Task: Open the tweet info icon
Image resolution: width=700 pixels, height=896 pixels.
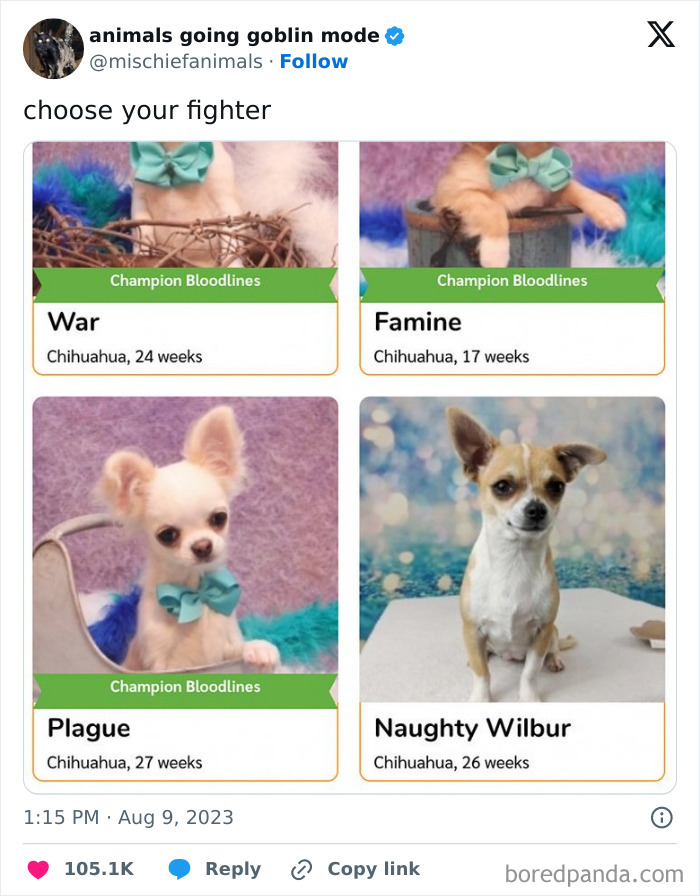Action: coord(661,818)
